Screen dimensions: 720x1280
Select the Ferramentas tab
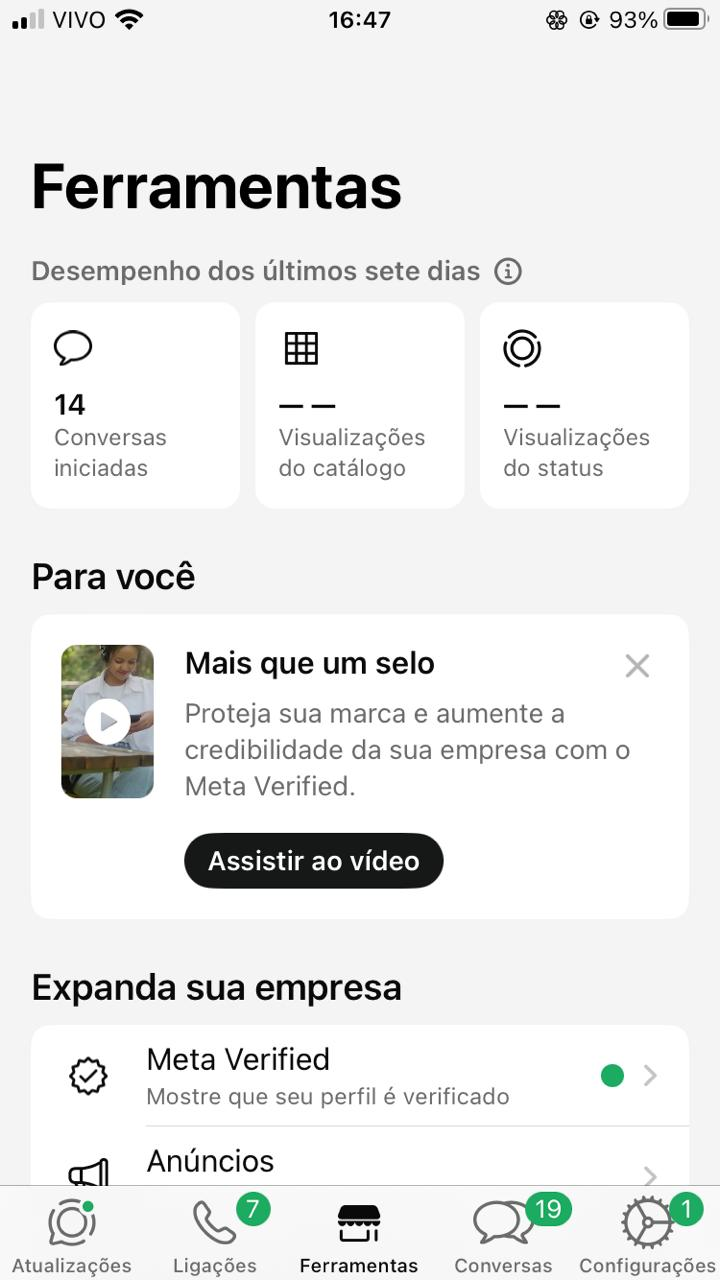359,1236
